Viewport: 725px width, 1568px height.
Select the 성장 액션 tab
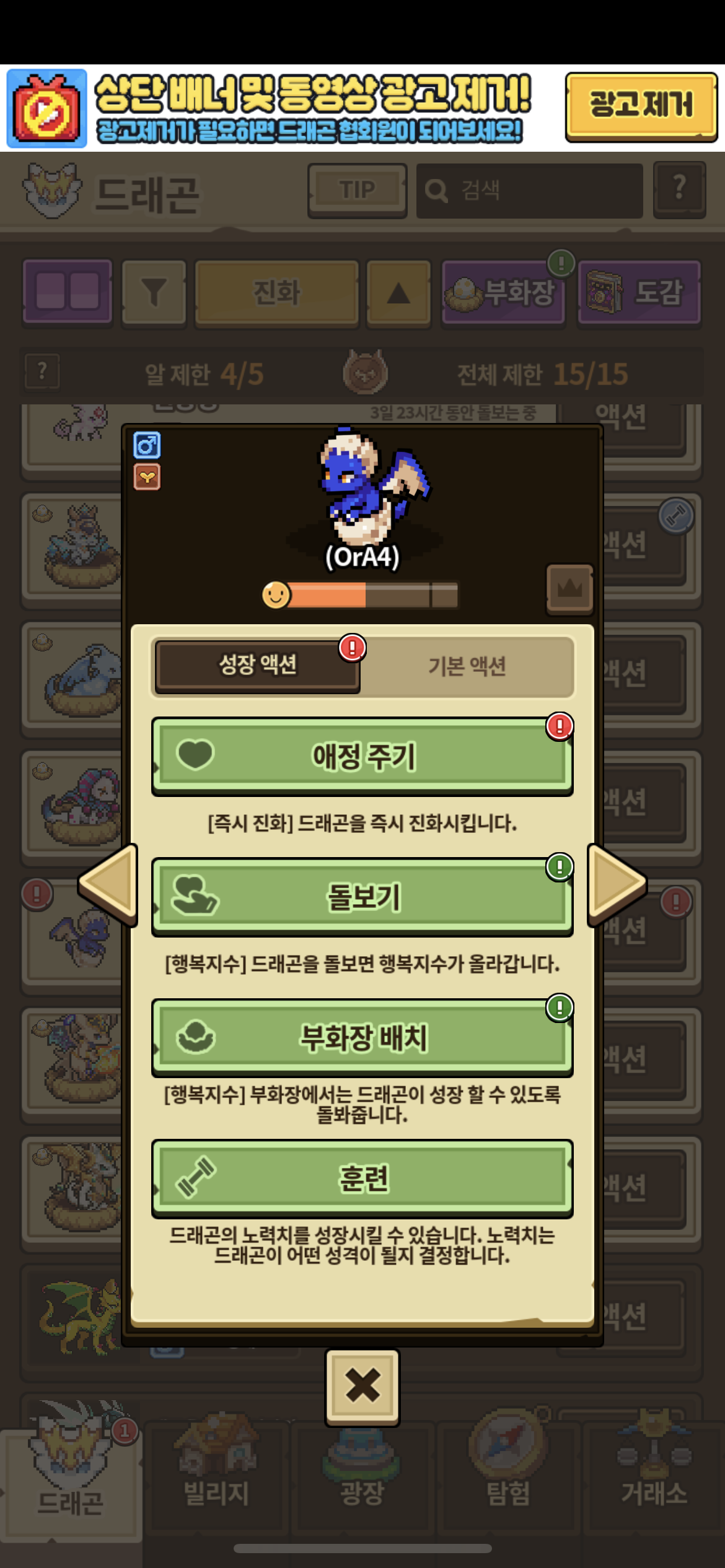(258, 666)
